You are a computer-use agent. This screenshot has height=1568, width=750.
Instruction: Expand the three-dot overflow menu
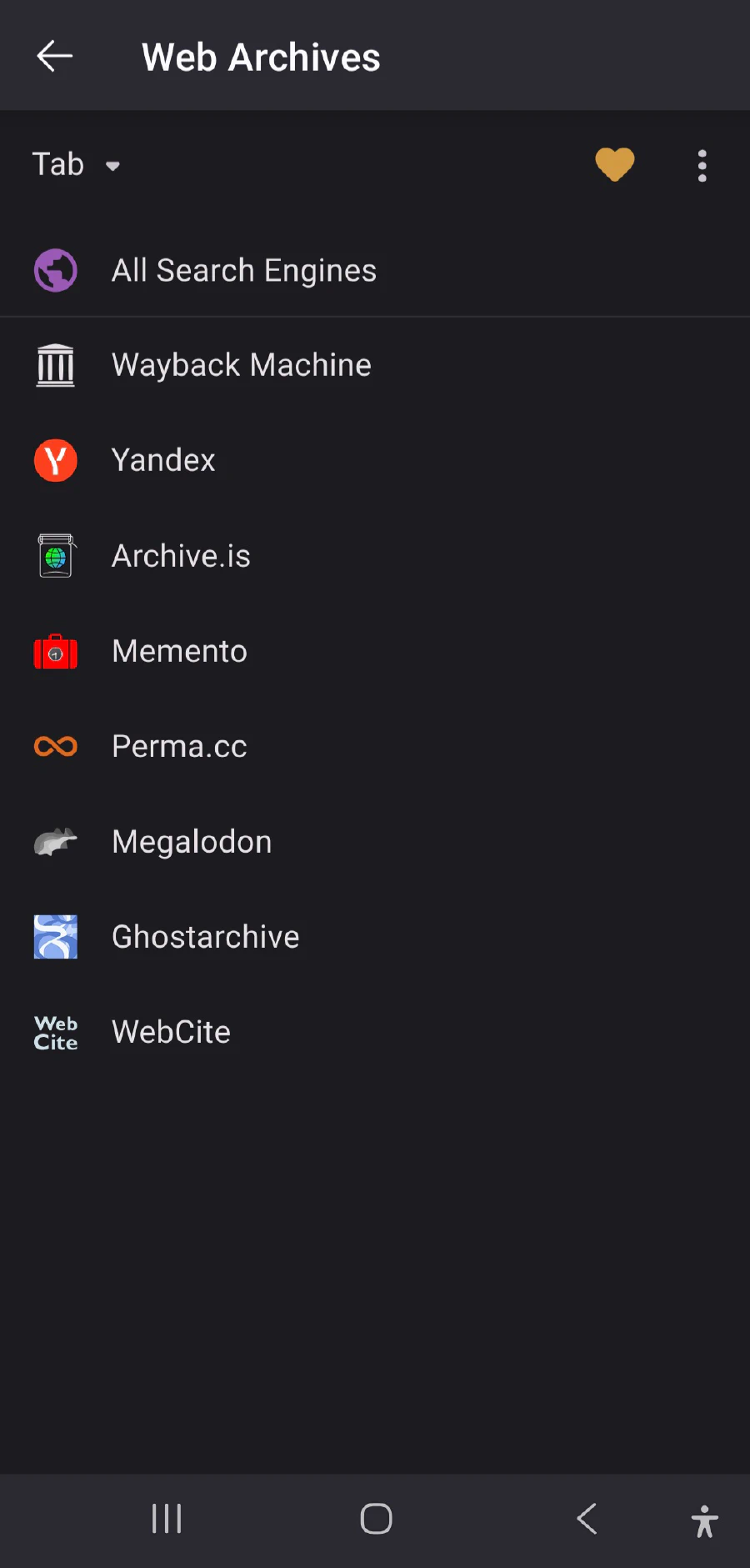tap(702, 165)
